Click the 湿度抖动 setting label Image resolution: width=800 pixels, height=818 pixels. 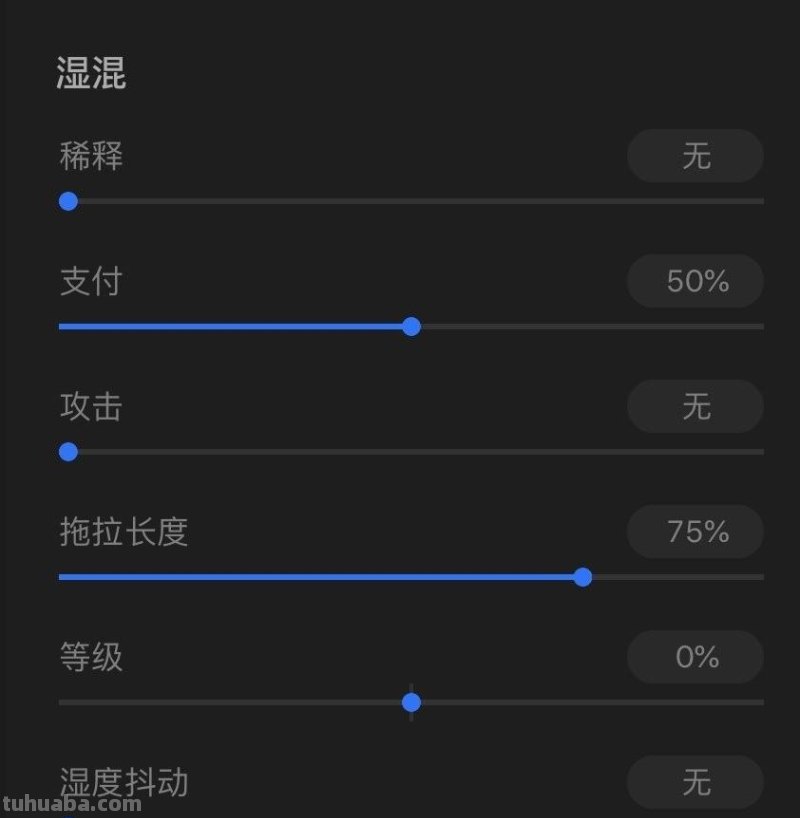tap(123, 783)
